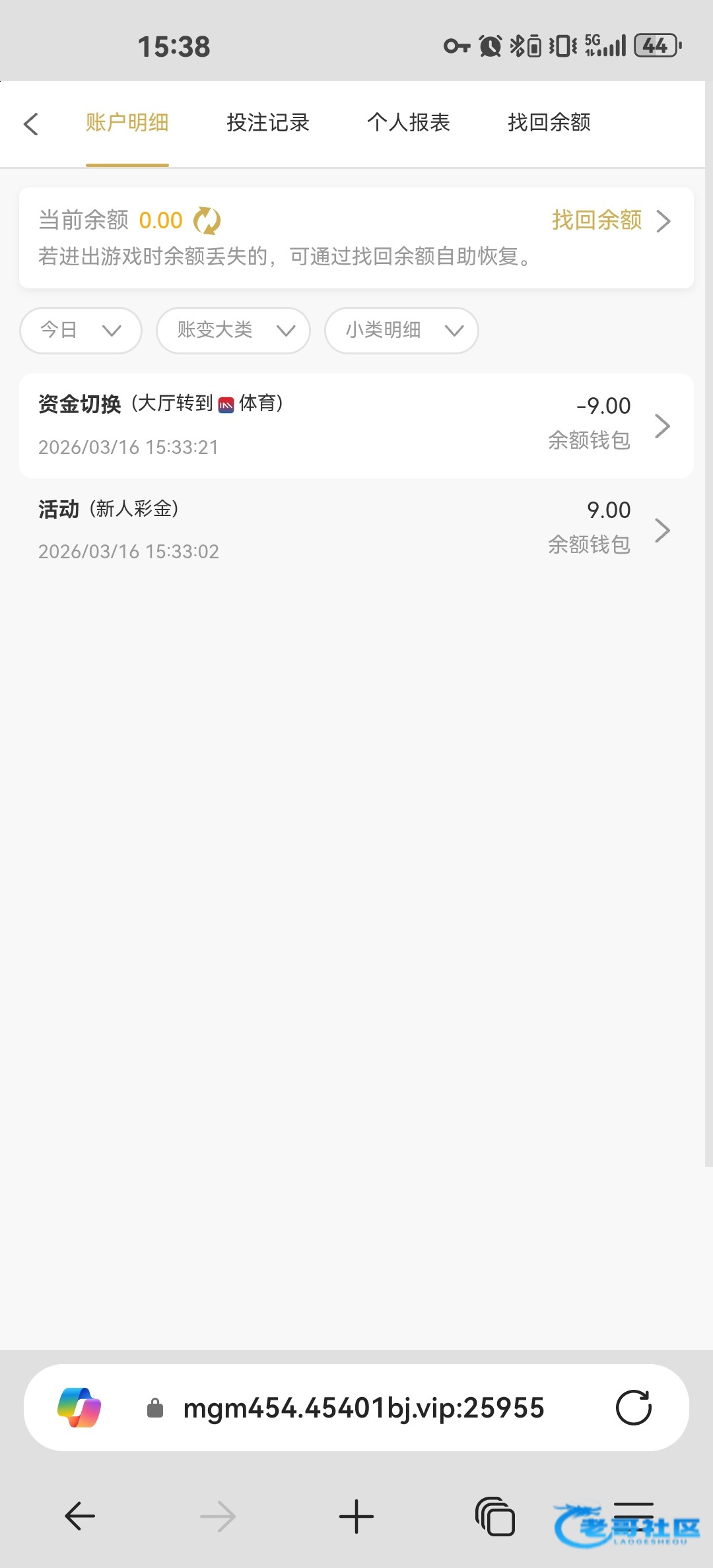Switch to the 投注记录 tab
The height and width of the screenshot is (1568, 713).
268,123
